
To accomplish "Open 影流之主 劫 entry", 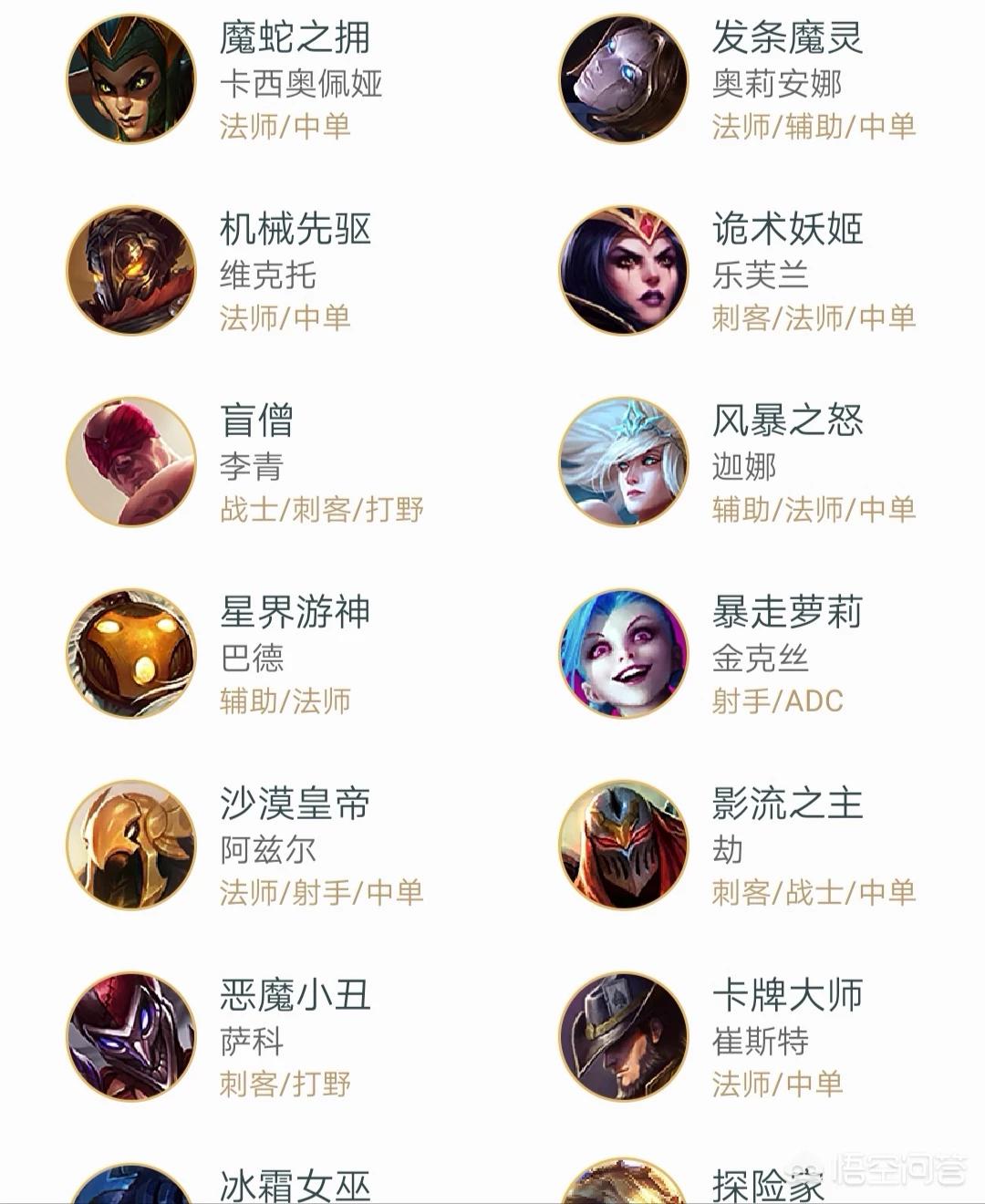I will click(738, 846).
